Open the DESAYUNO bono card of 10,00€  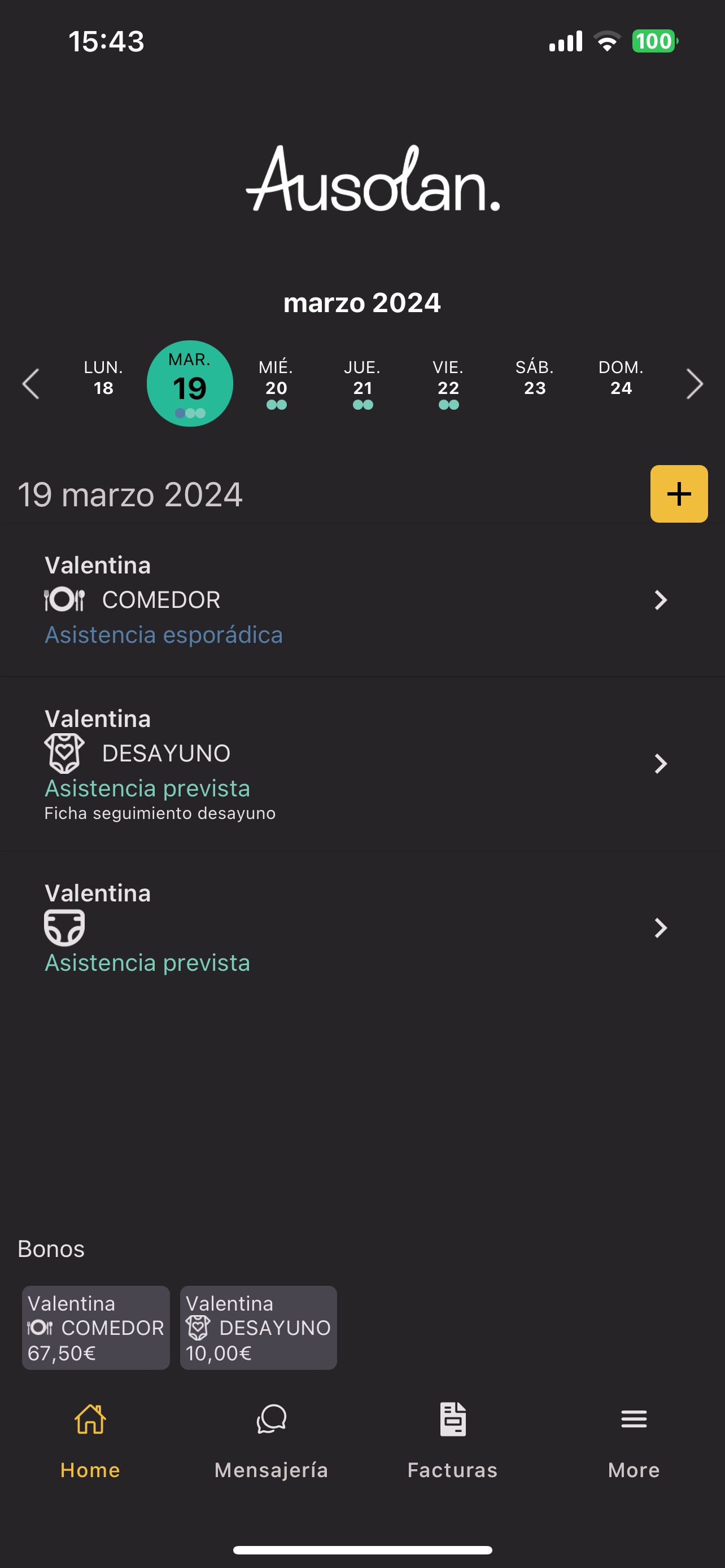[x=258, y=1328]
